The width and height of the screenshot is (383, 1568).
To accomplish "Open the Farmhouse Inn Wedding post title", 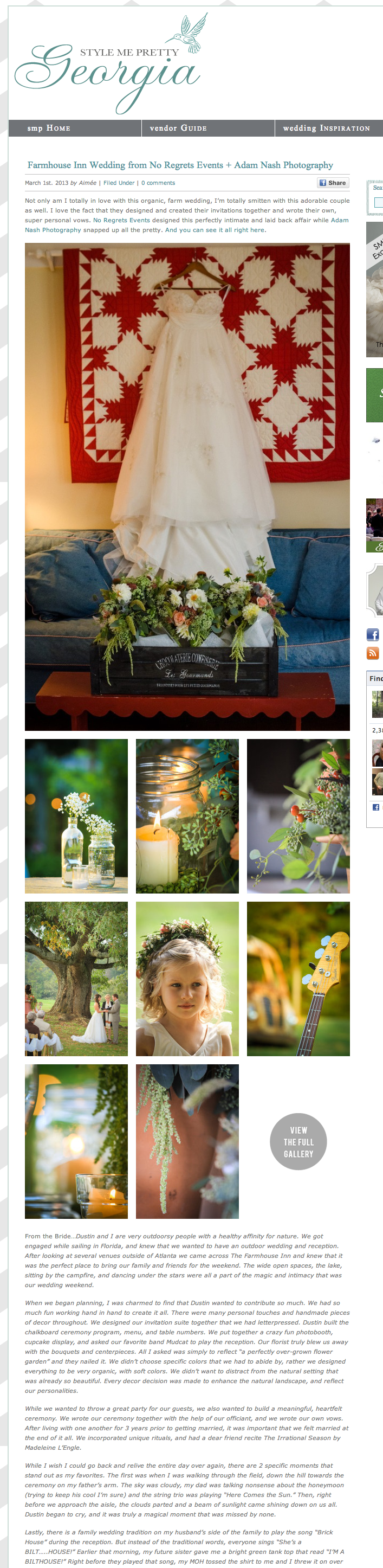I will point(180,165).
